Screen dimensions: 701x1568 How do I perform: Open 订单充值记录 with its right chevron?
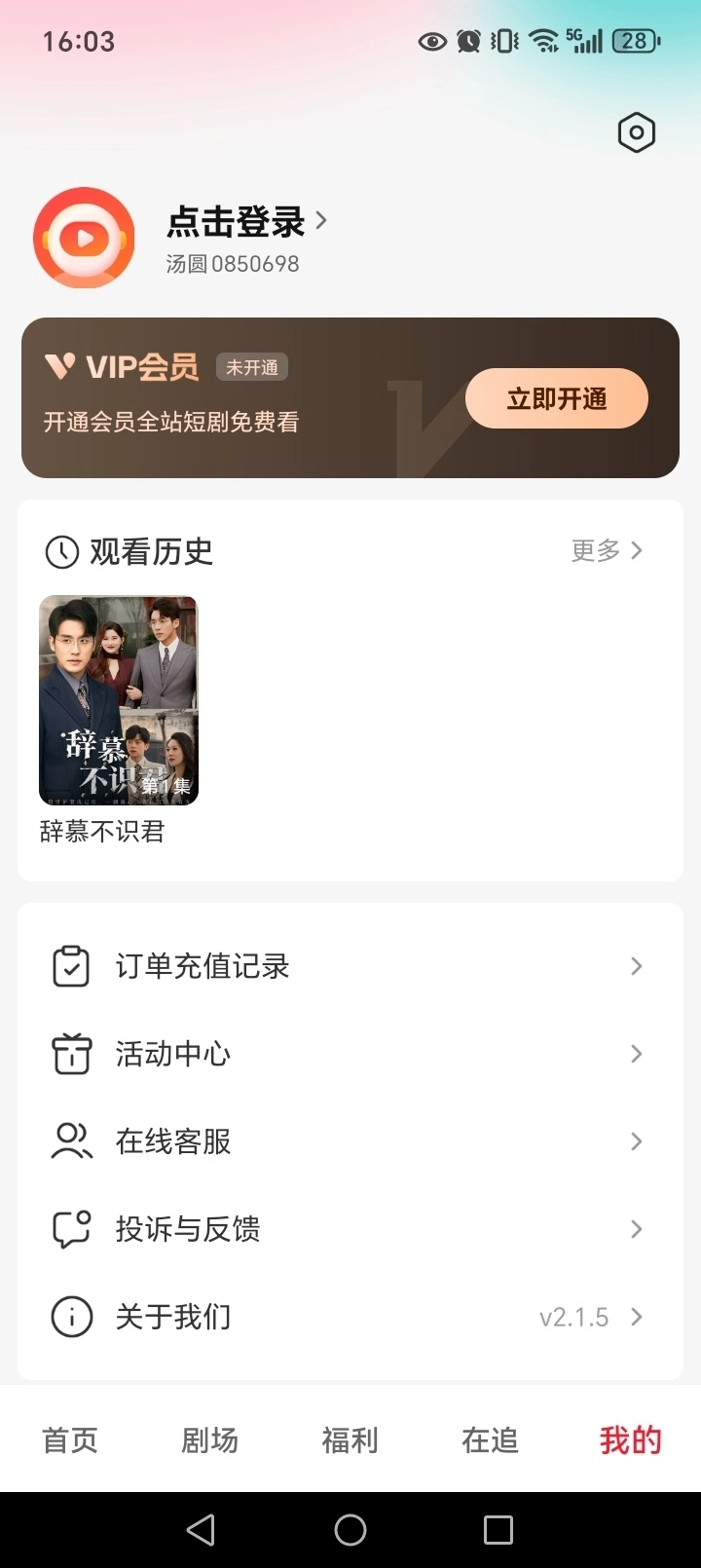pos(636,965)
